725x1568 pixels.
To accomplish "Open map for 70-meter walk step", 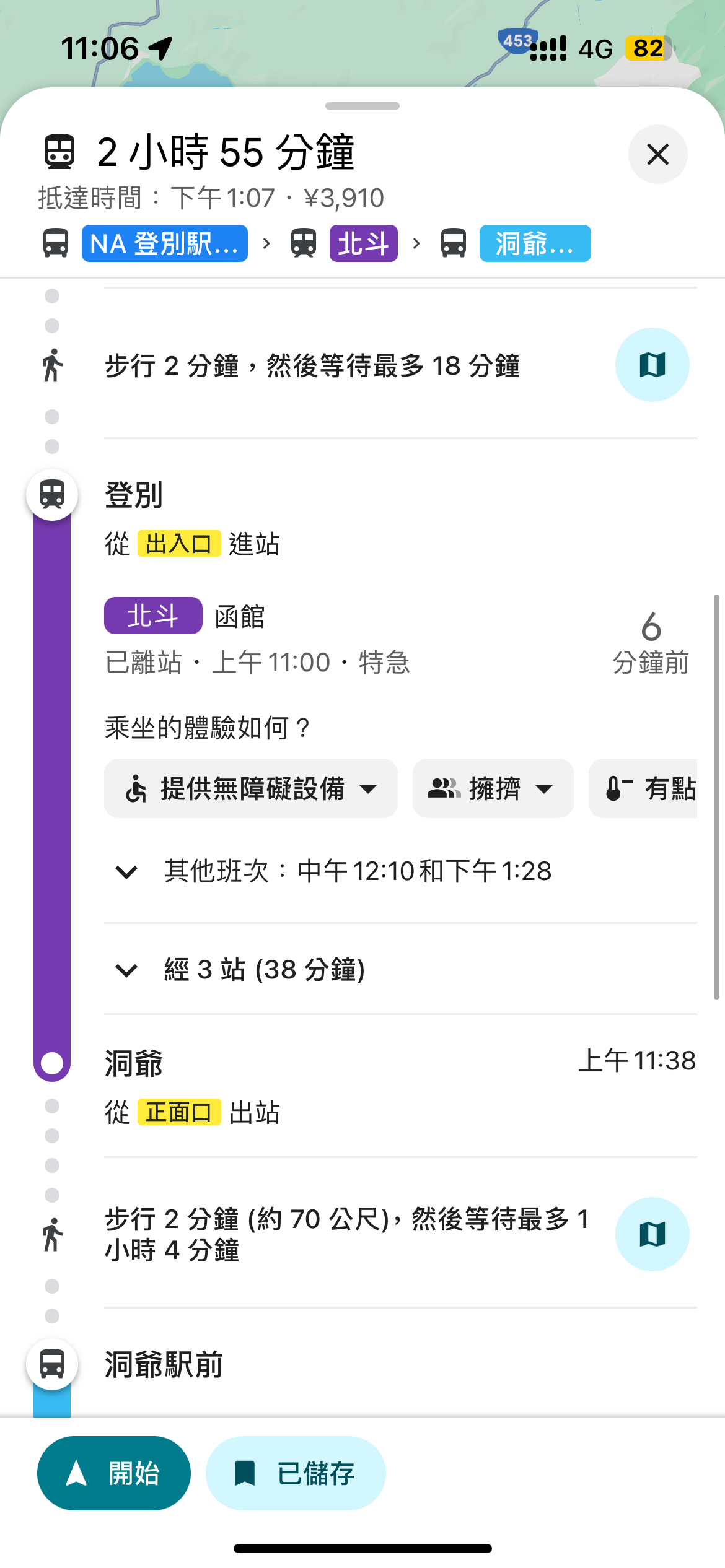I will (652, 1234).
